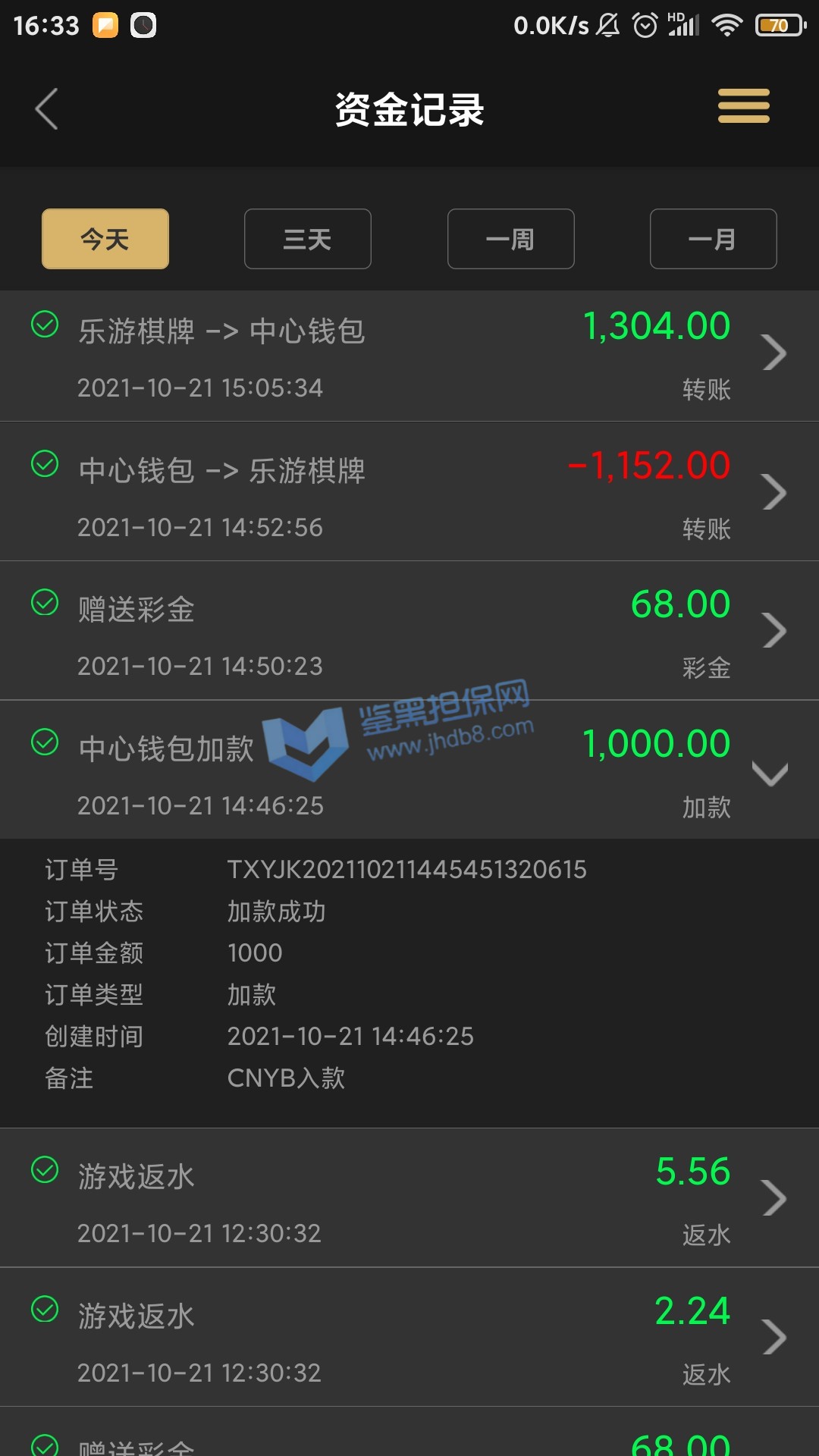Expand the 中心钱包 -> 乐游棋牌 transfer record
819x1456 pixels.
(x=773, y=493)
